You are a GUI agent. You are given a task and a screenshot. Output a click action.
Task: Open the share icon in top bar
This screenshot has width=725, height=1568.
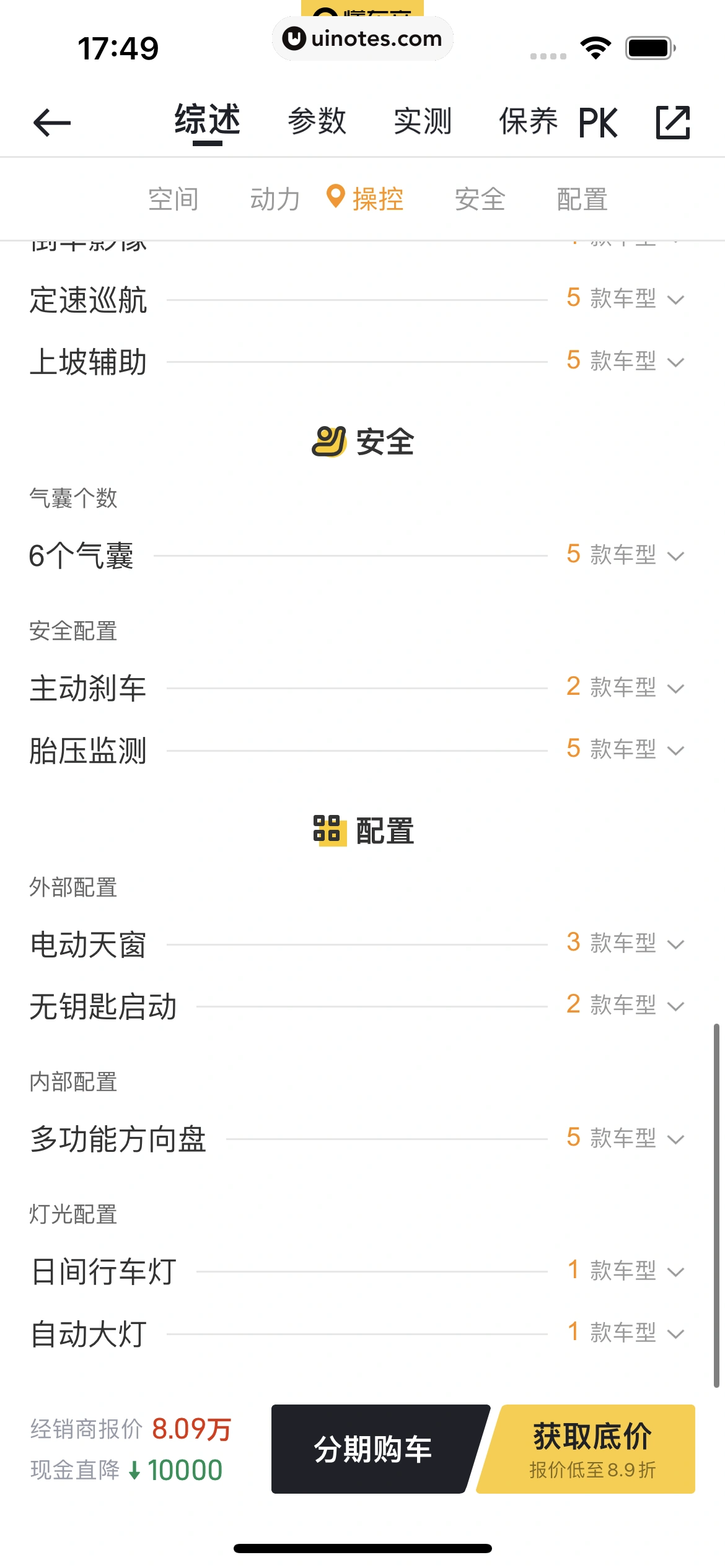tap(672, 122)
